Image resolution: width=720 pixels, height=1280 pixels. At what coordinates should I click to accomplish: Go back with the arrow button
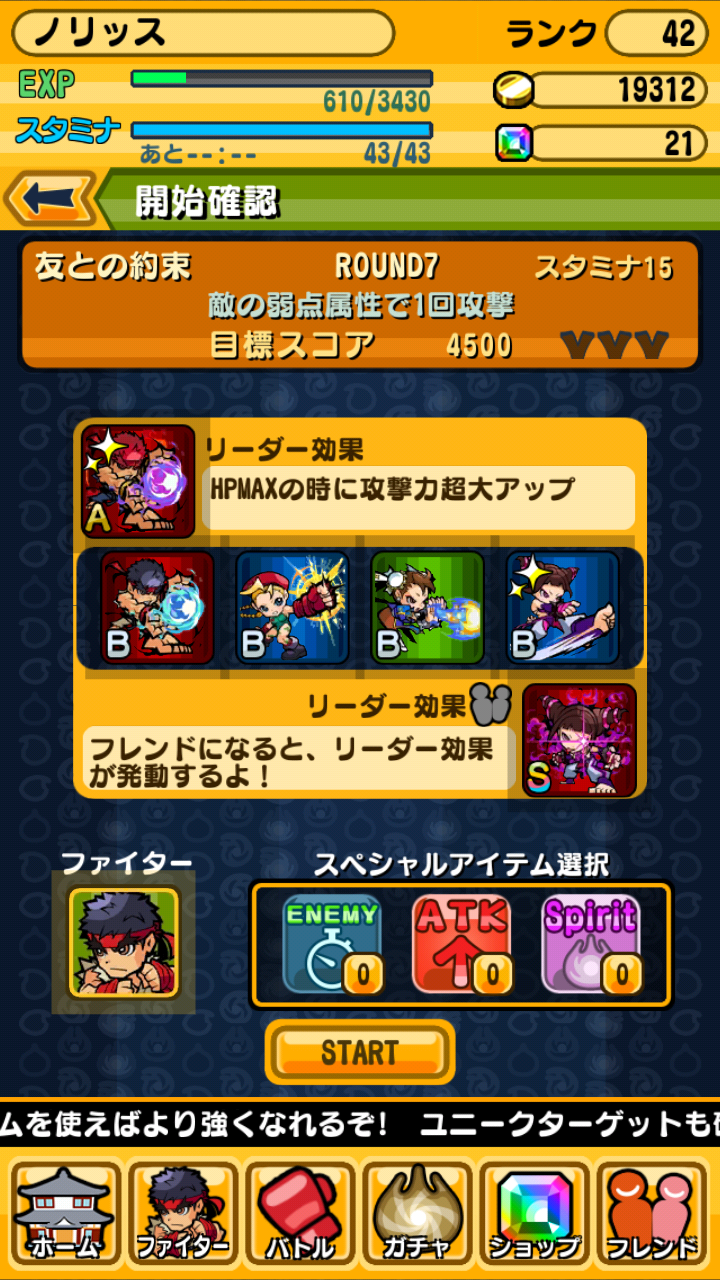click(x=50, y=199)
